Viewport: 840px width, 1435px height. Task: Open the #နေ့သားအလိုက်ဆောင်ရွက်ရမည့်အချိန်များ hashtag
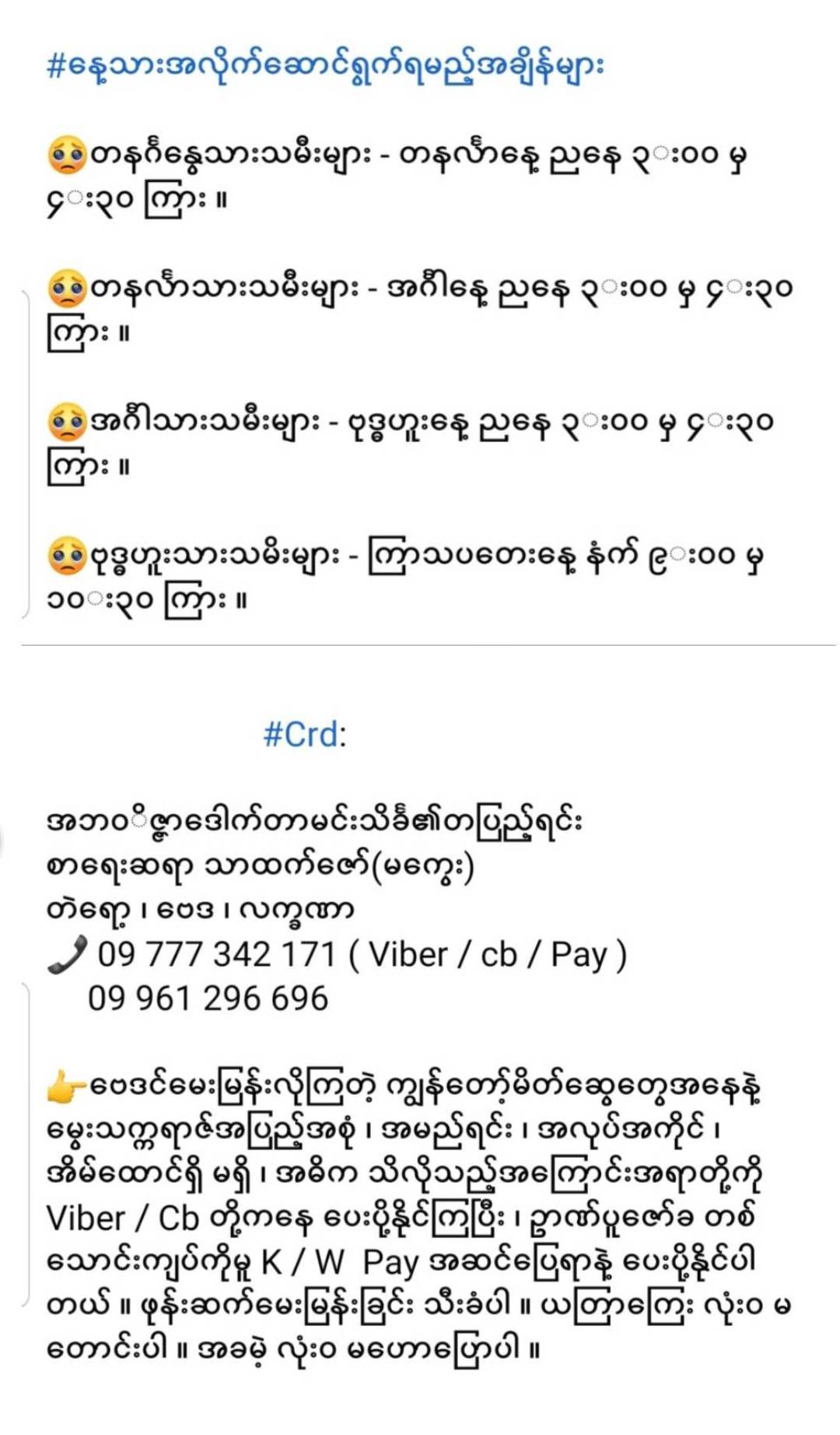(325, 66)
